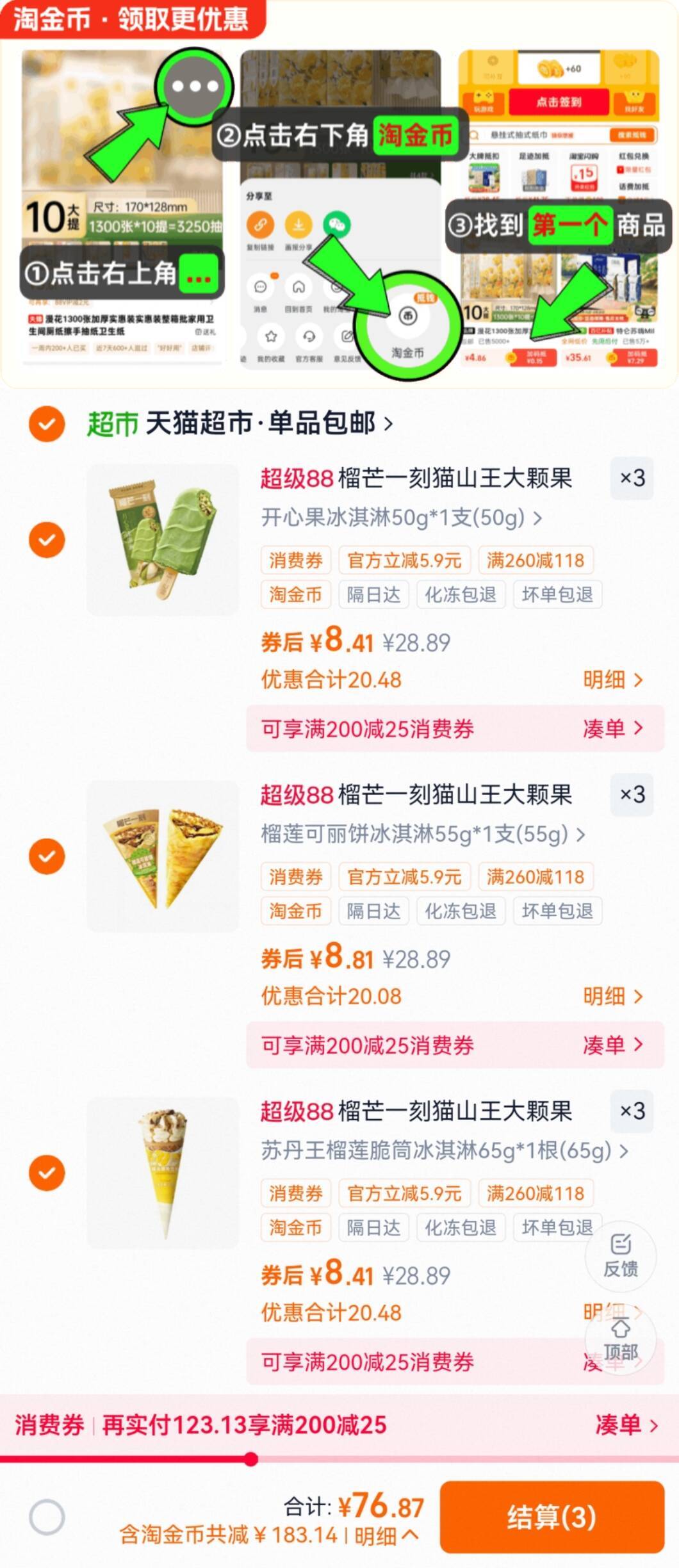View 明细 for the 优惠合计20.08 discount
679x1568 pixels.
point(612,996)
